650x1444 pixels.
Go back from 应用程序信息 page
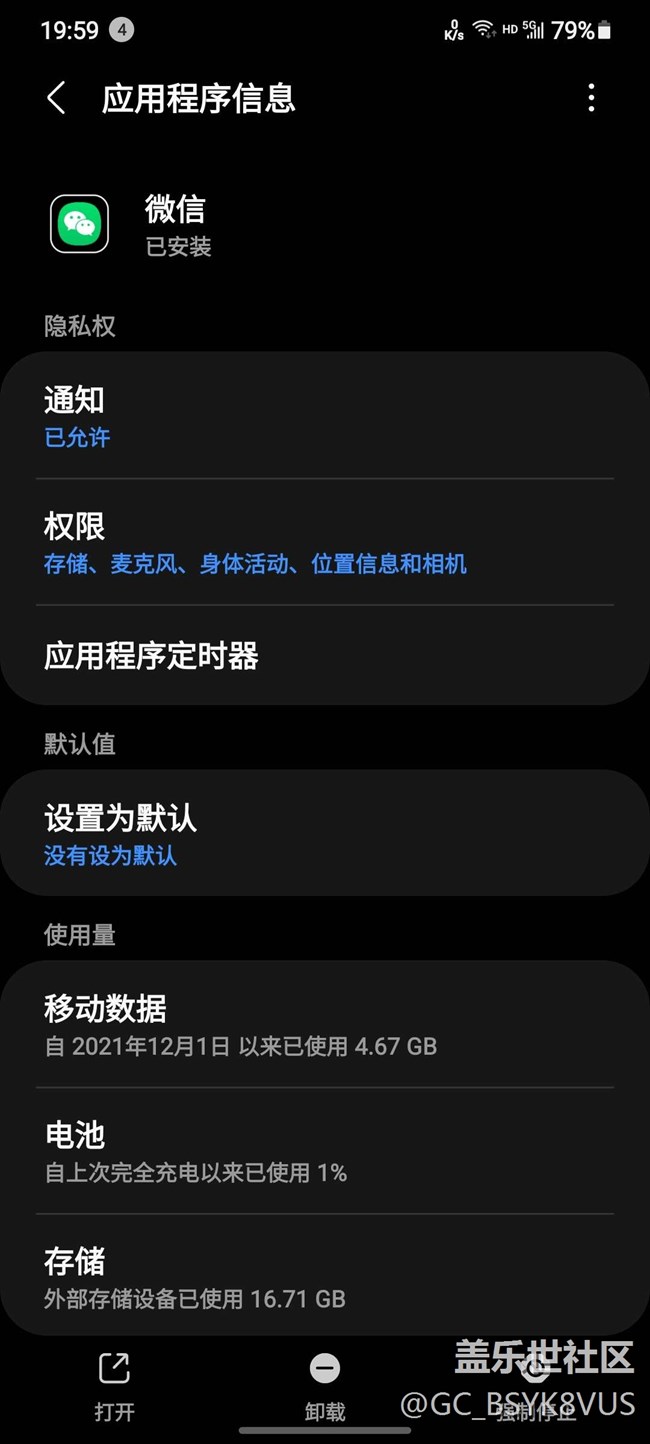point(57,98)
